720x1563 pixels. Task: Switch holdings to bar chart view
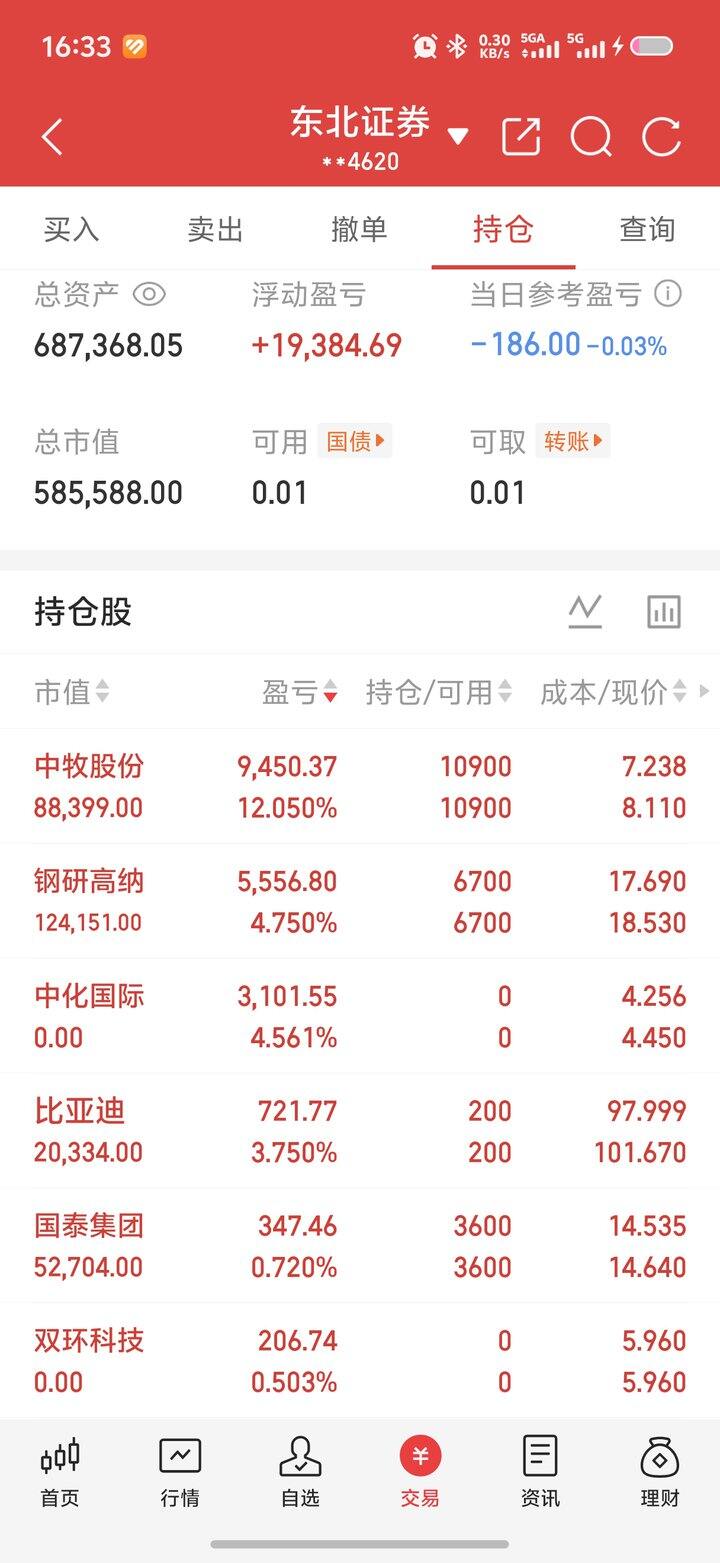pyautogui.click(x=664, y=611)
